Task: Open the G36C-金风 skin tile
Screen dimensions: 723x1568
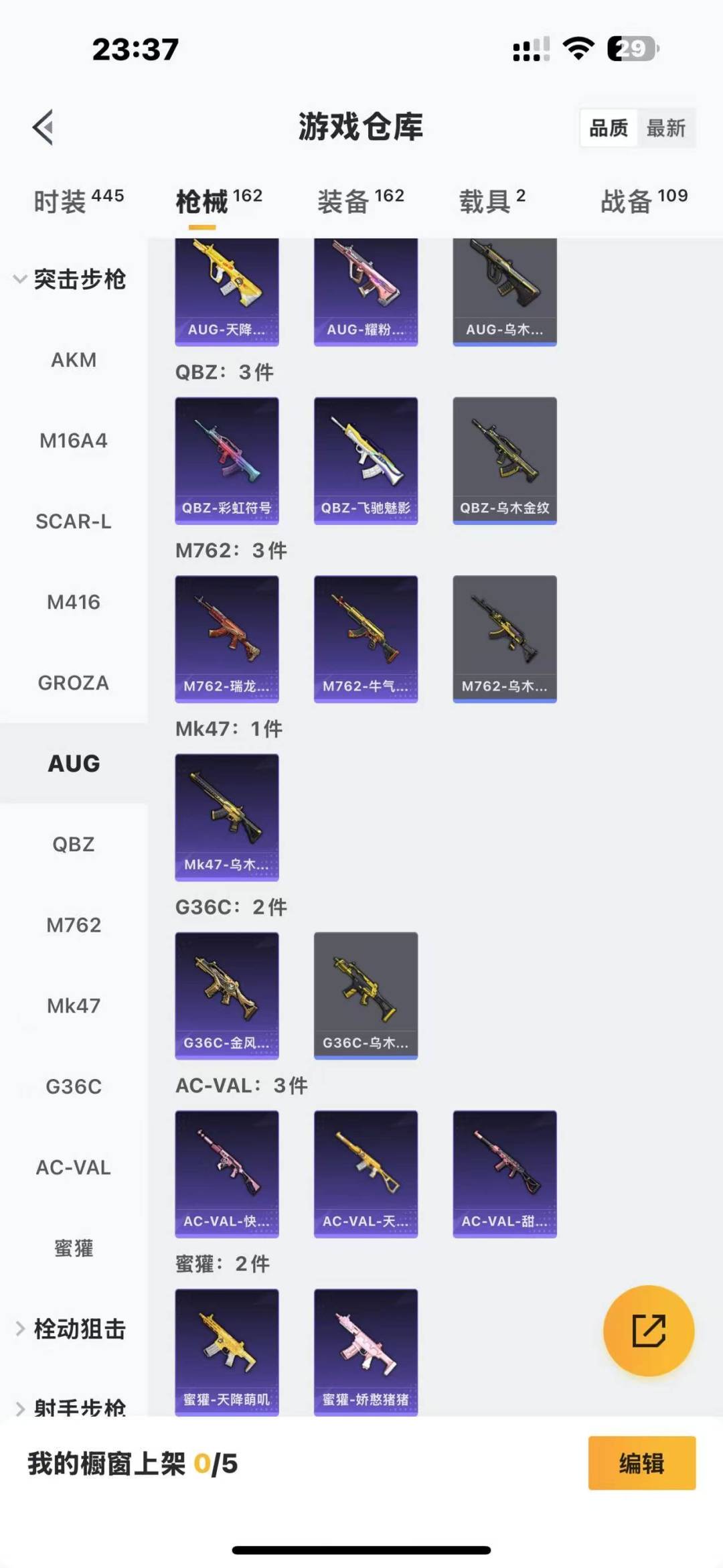Action: pos(227,995)
